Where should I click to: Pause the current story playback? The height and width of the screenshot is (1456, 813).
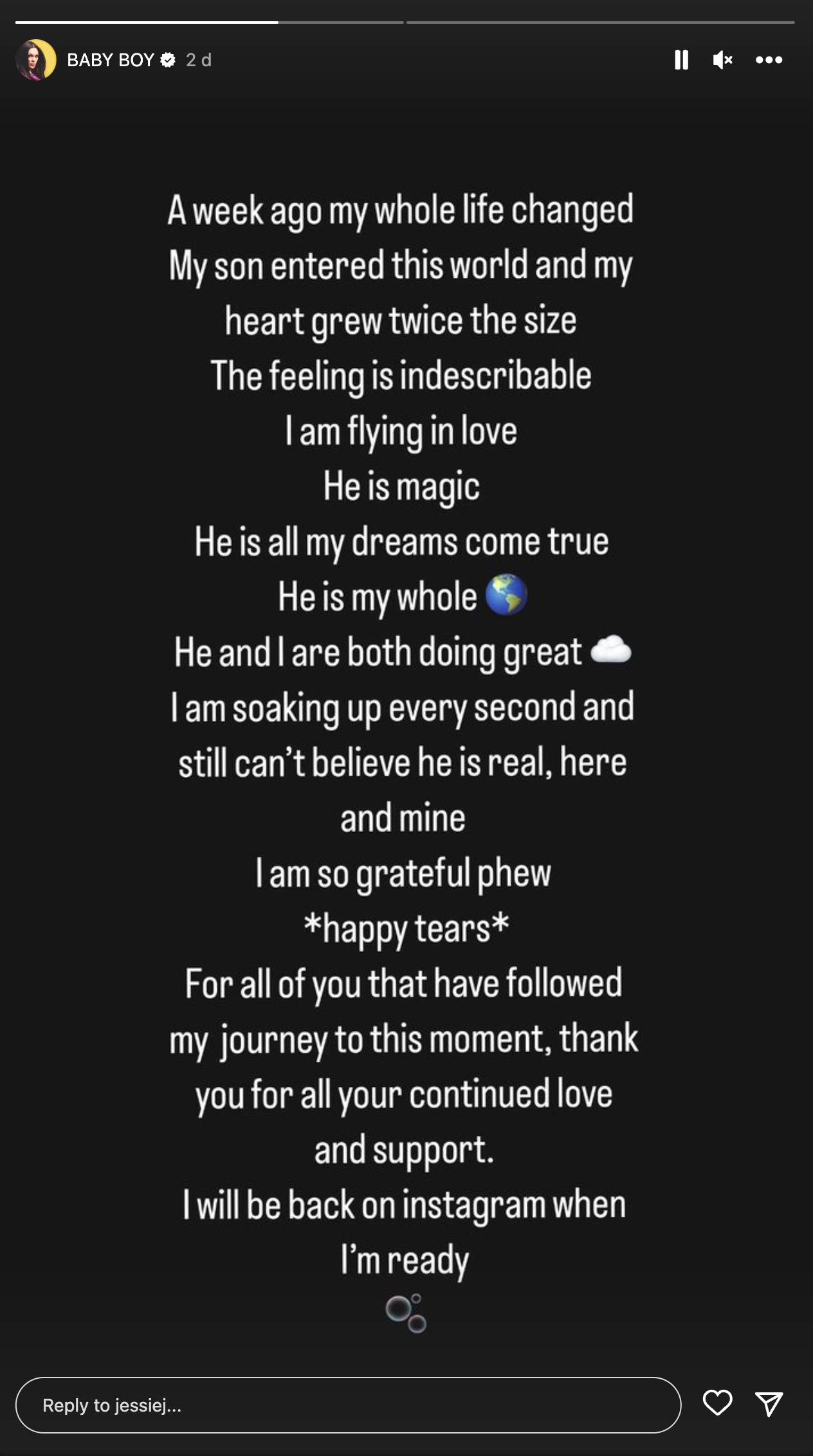click(682, 60)
